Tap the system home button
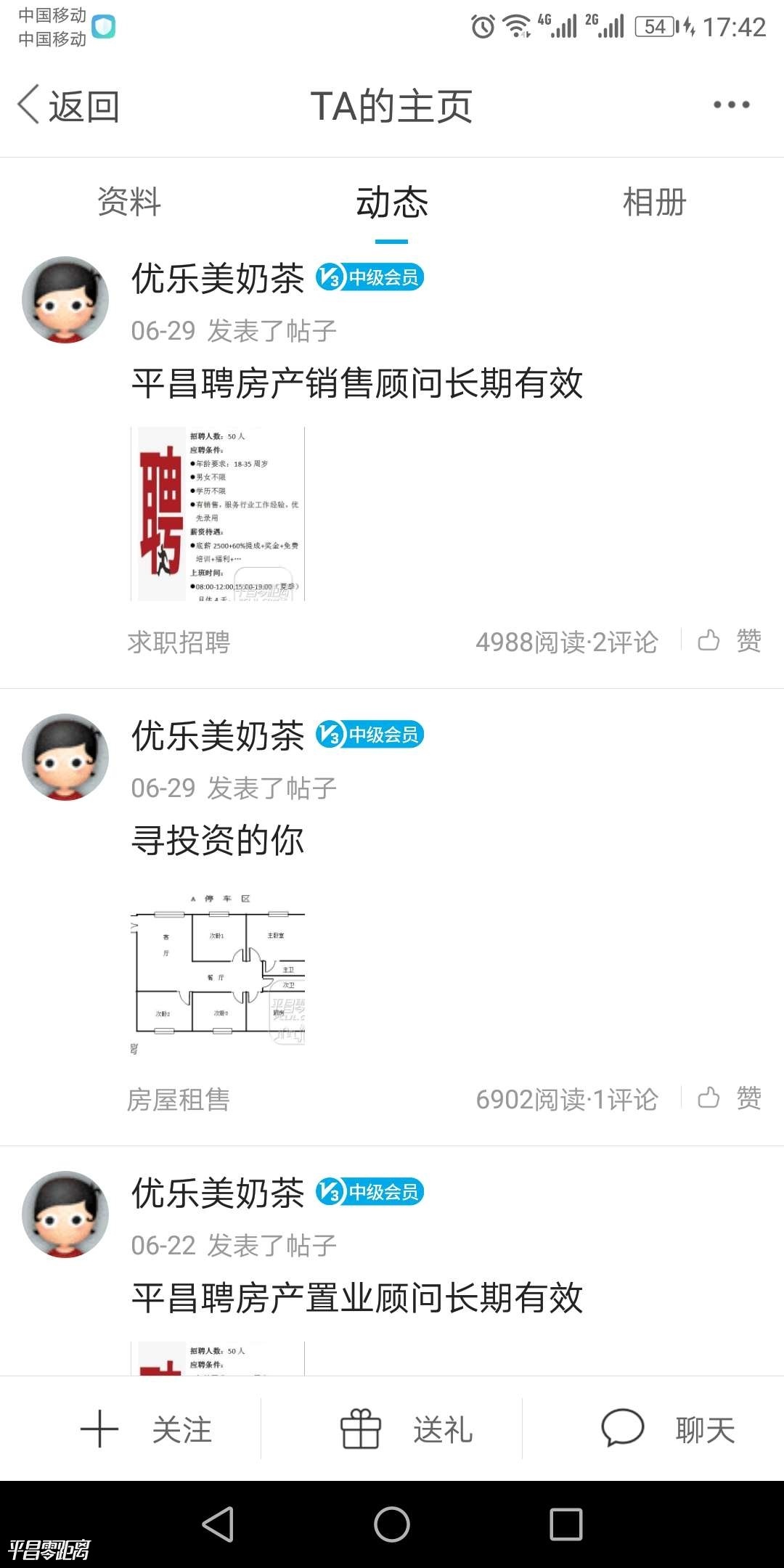The image size is (784, 1568). pyautogui.click(x=392, y=1524)
